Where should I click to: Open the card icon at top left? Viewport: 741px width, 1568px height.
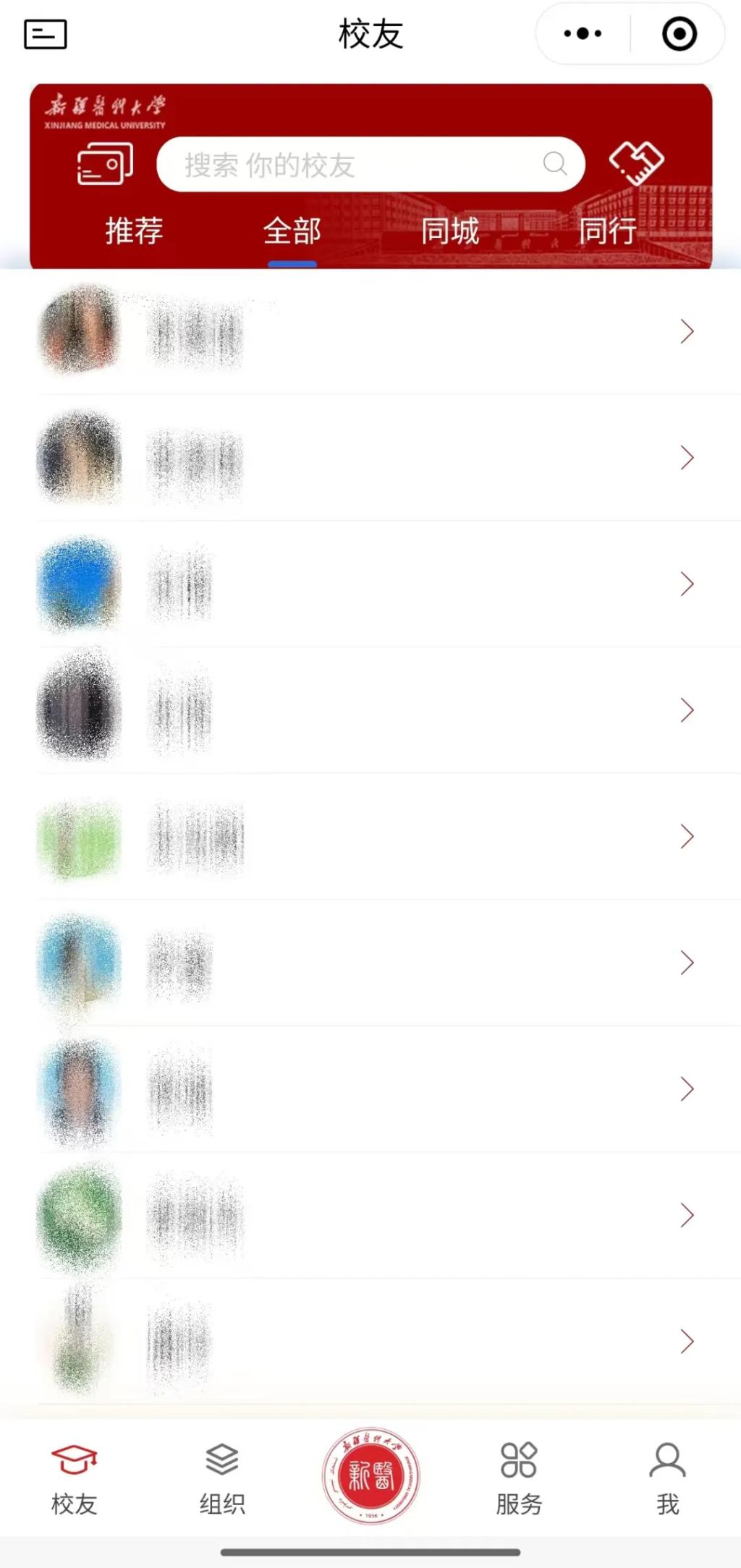pos(45,34)
